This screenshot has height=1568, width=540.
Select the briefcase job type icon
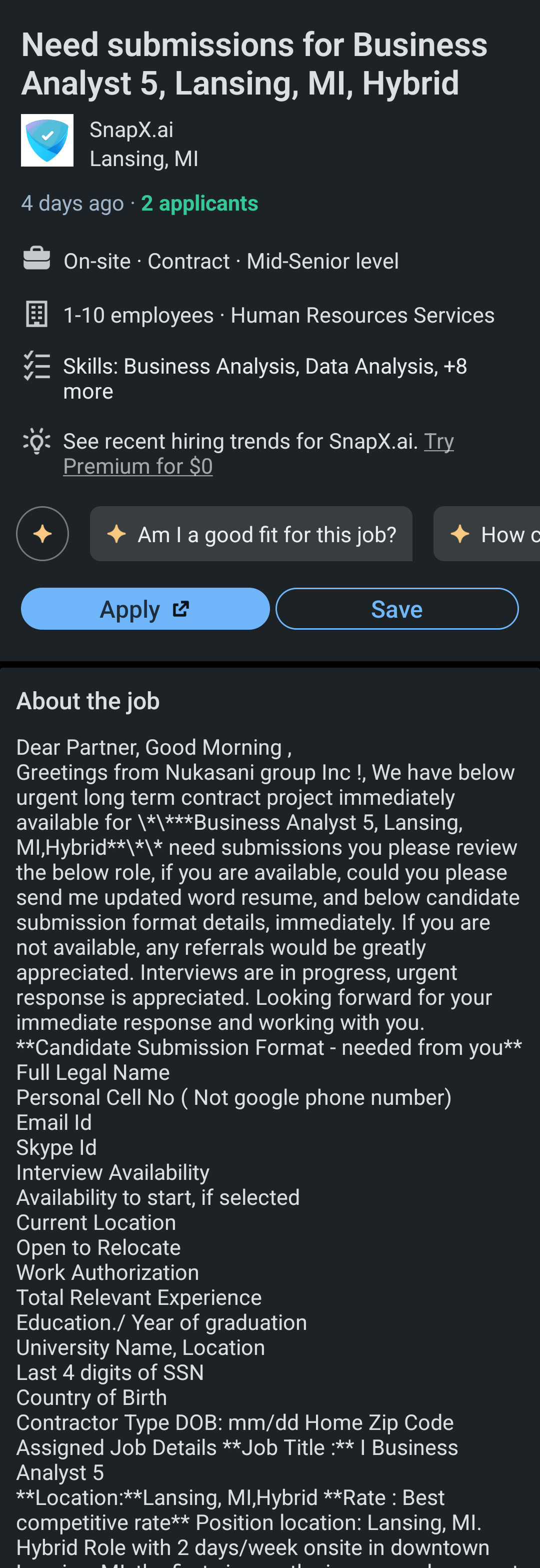36,260
